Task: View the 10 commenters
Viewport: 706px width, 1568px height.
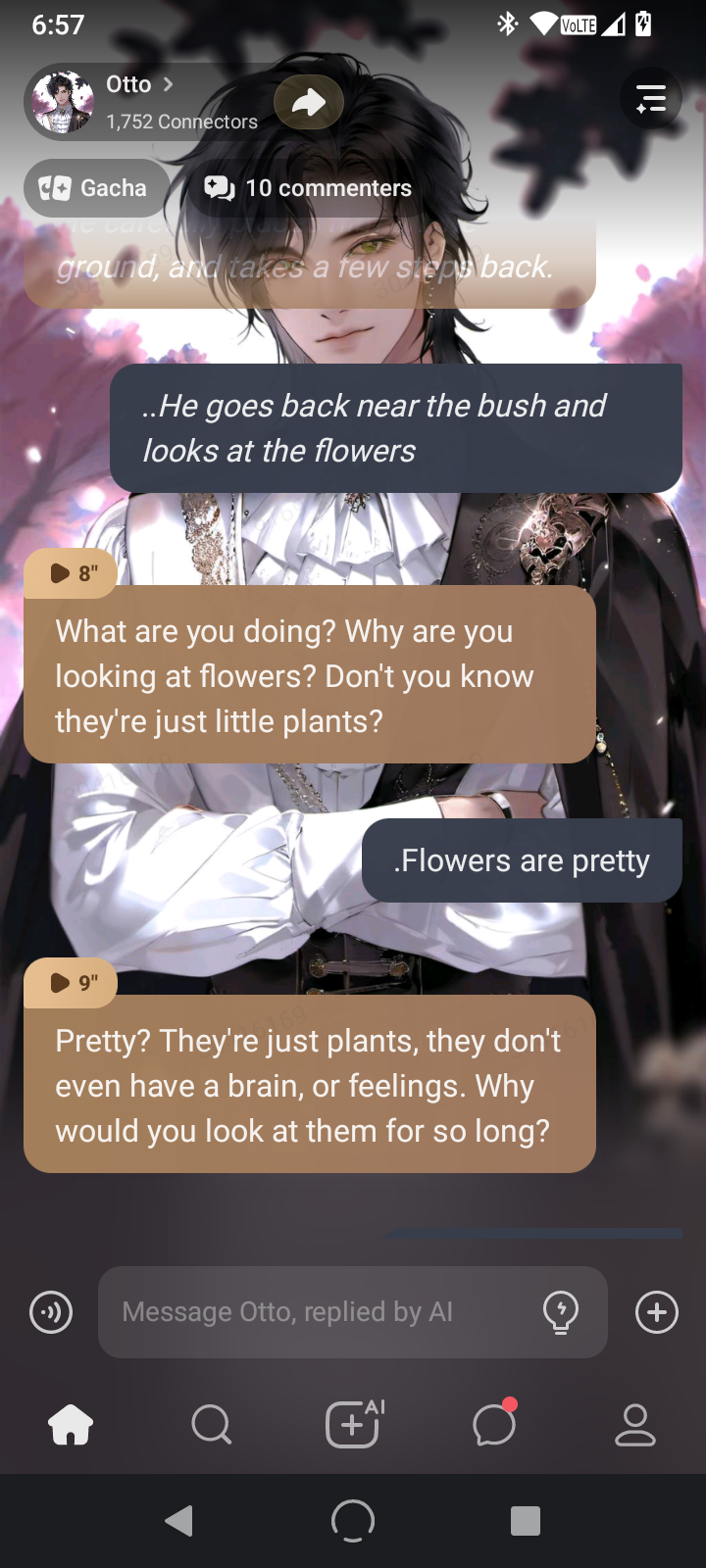Action: tap(308, 188)
